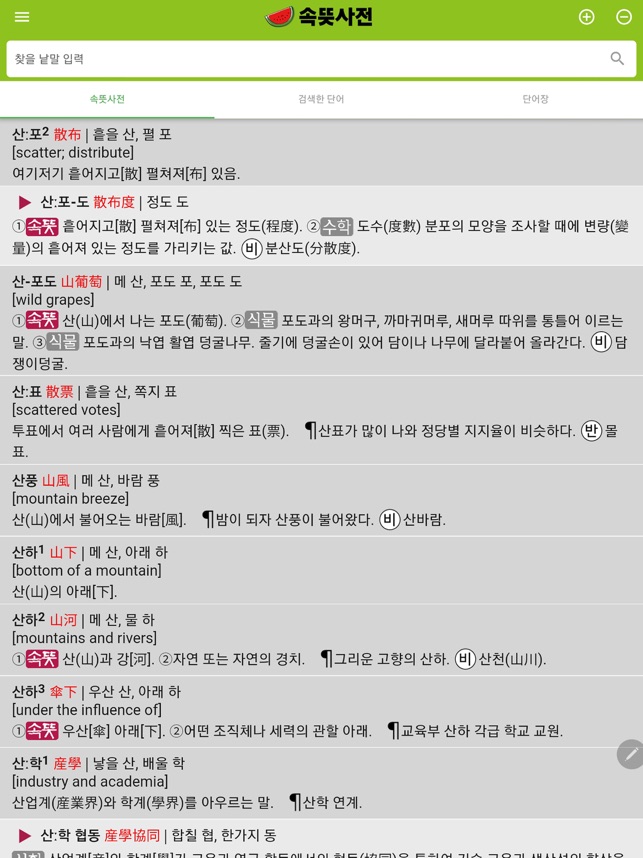Tap the minus circle icon to decrease font

point(624,17)
